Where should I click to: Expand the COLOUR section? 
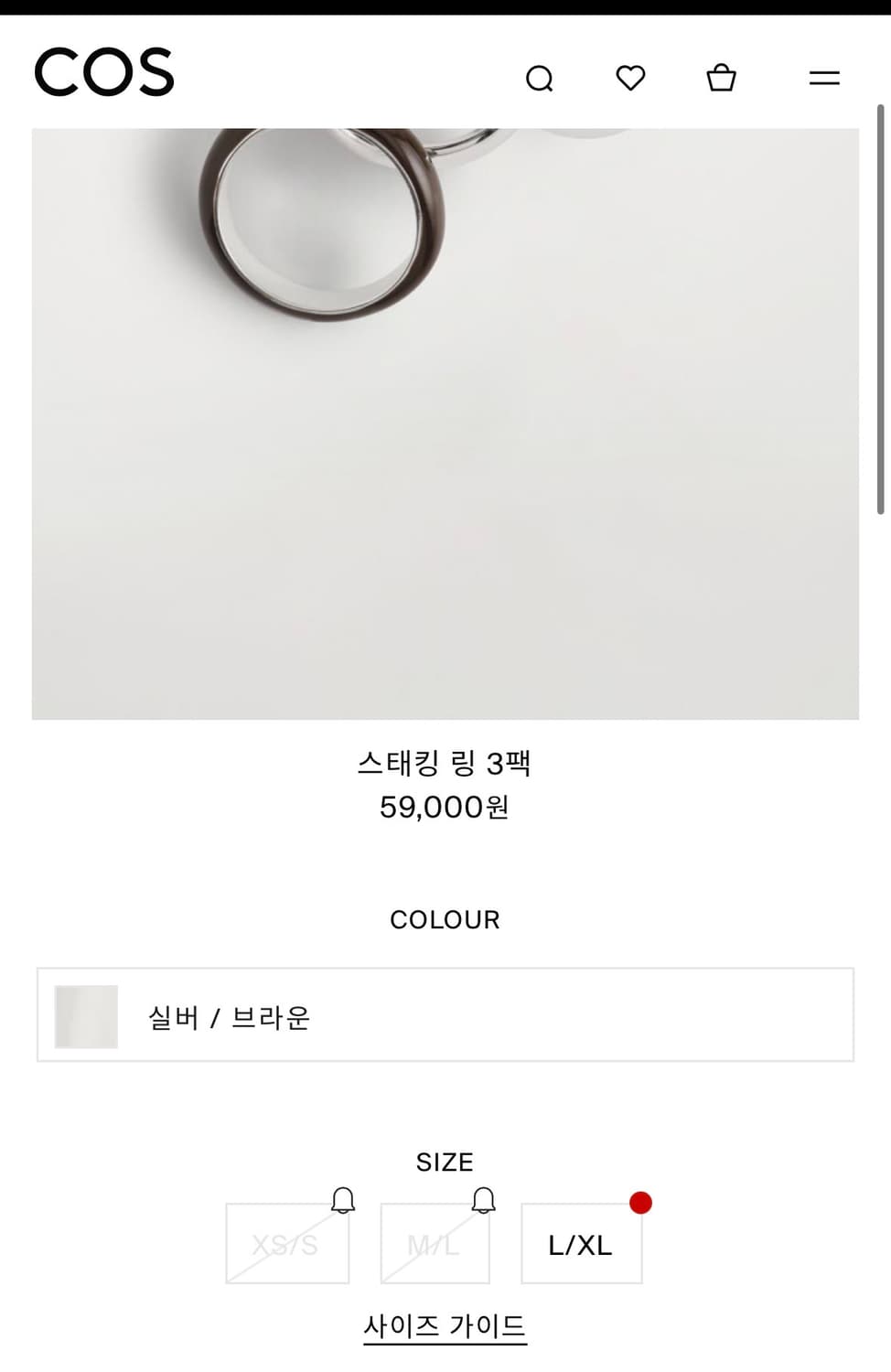pyautogui.click(x=445, y=919)
